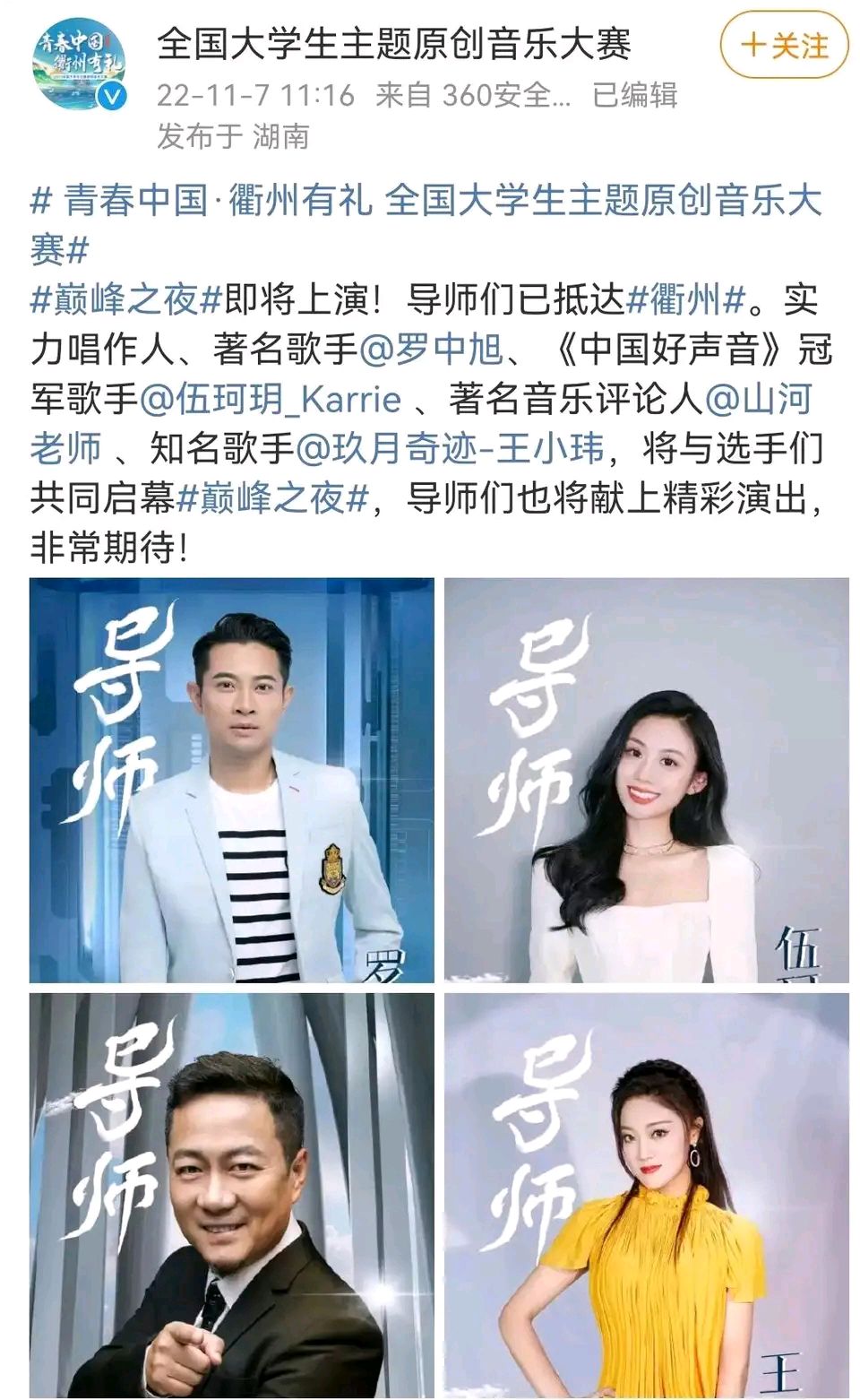
Task: View the mentor photo in yellow dress
Action: (x=646, y=1195)
